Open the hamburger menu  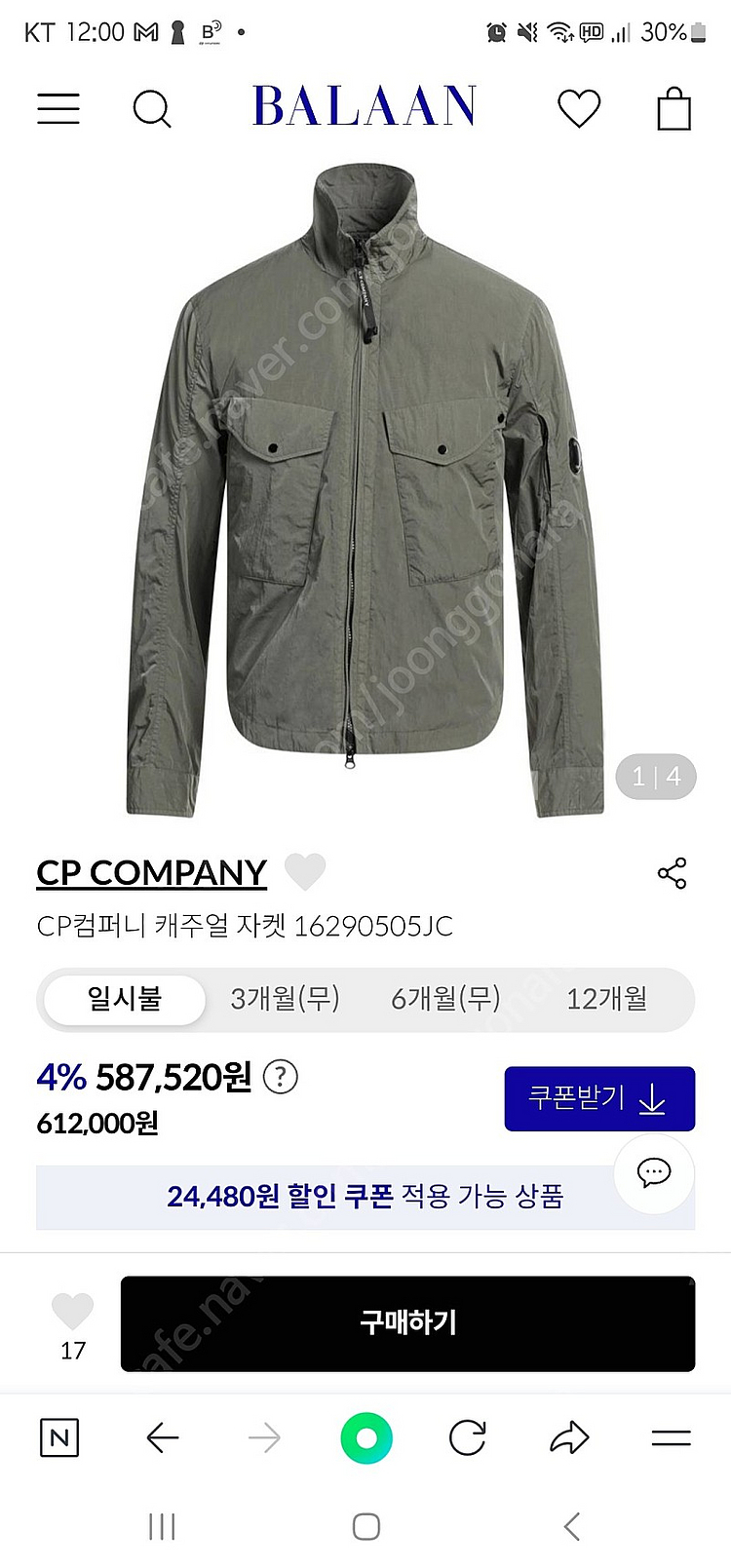coord(58,108)
